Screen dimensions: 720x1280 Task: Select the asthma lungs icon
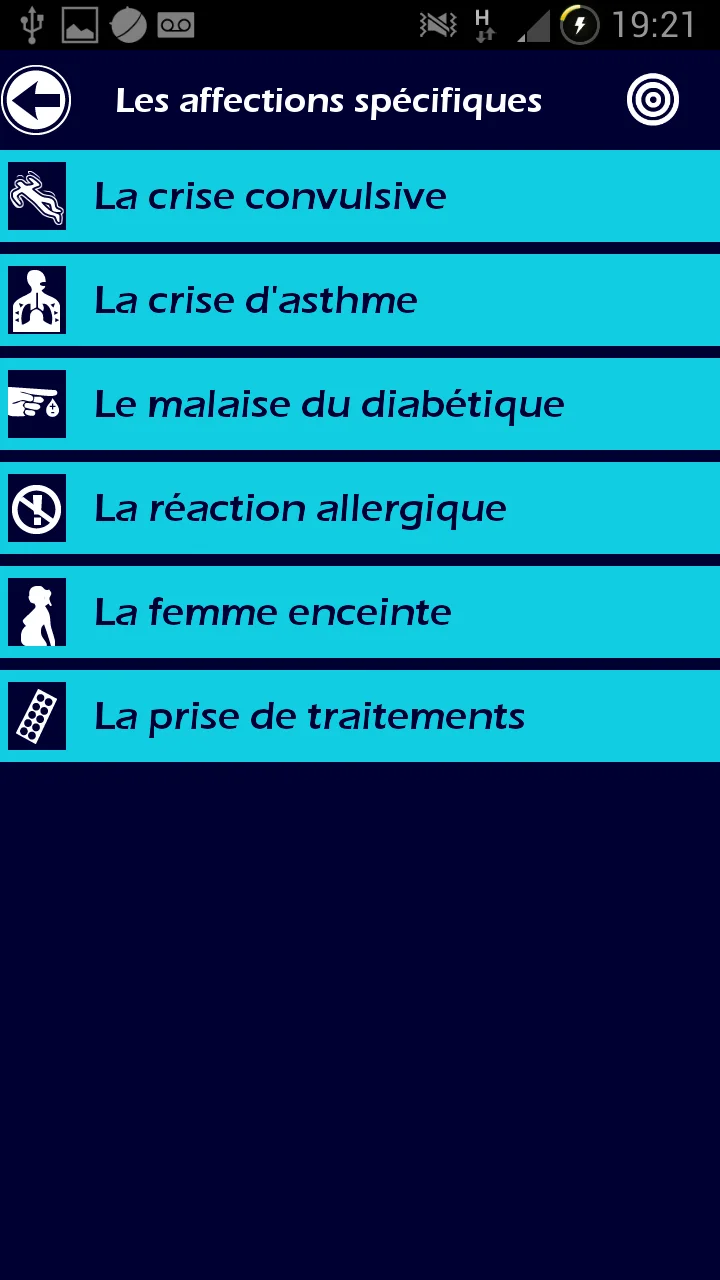[x=36, y=300]
